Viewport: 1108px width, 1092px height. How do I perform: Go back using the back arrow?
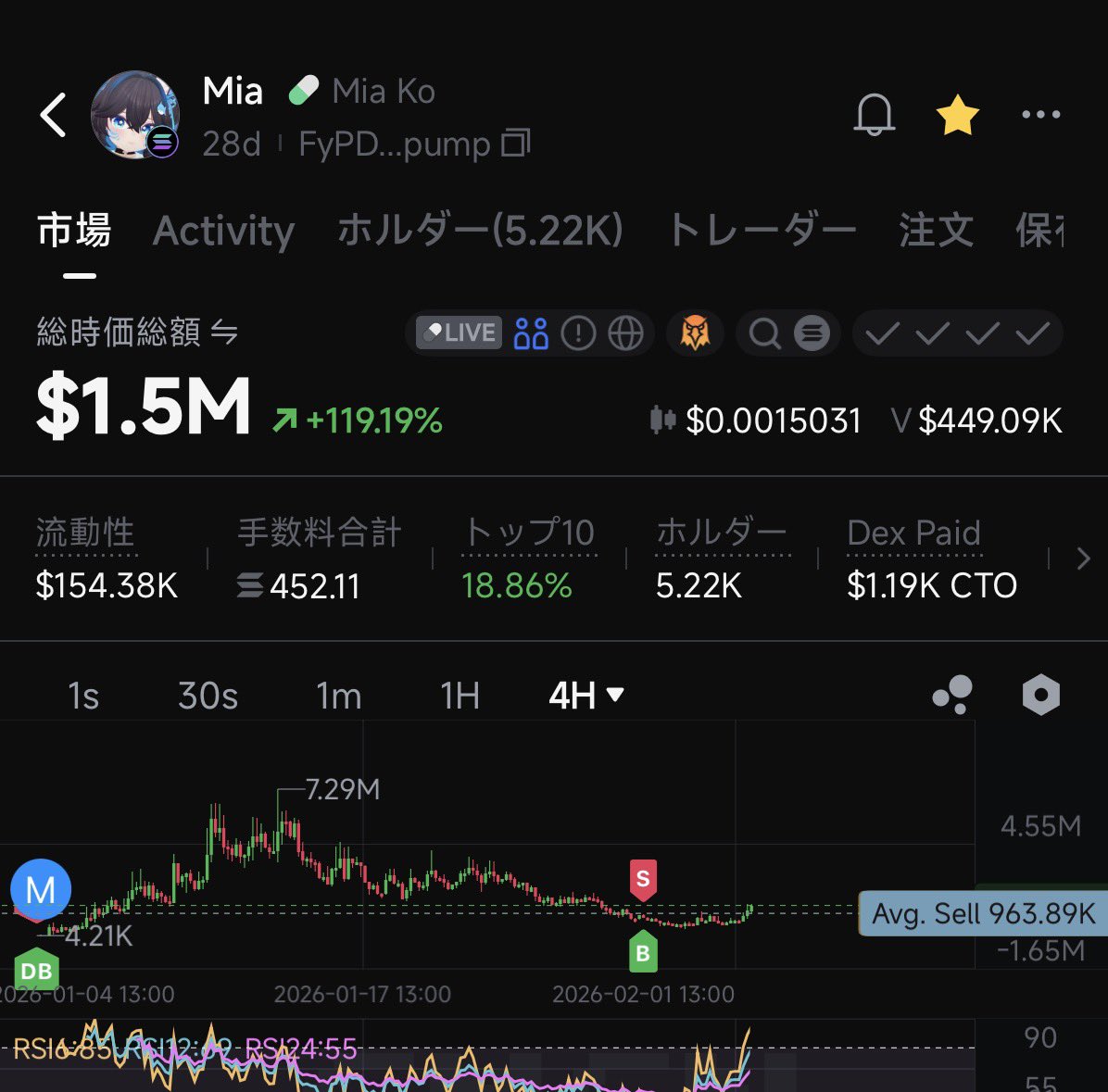coord(54,116)
